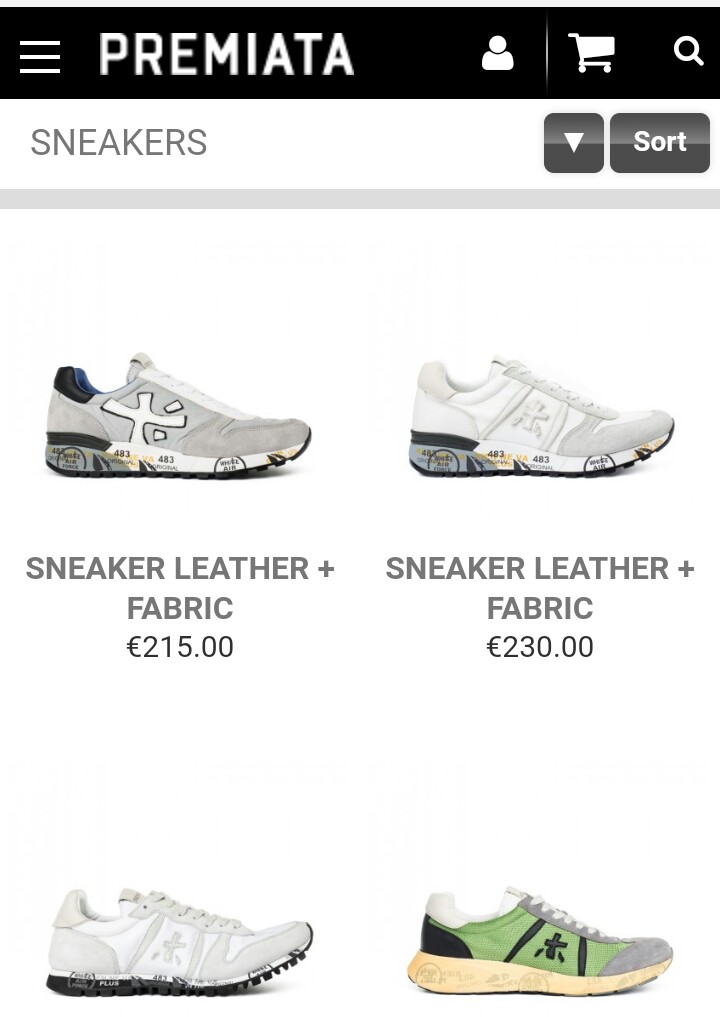720x1017 pixels.
Task: Go to Premiata home page via logo
Action: [227, 54]
